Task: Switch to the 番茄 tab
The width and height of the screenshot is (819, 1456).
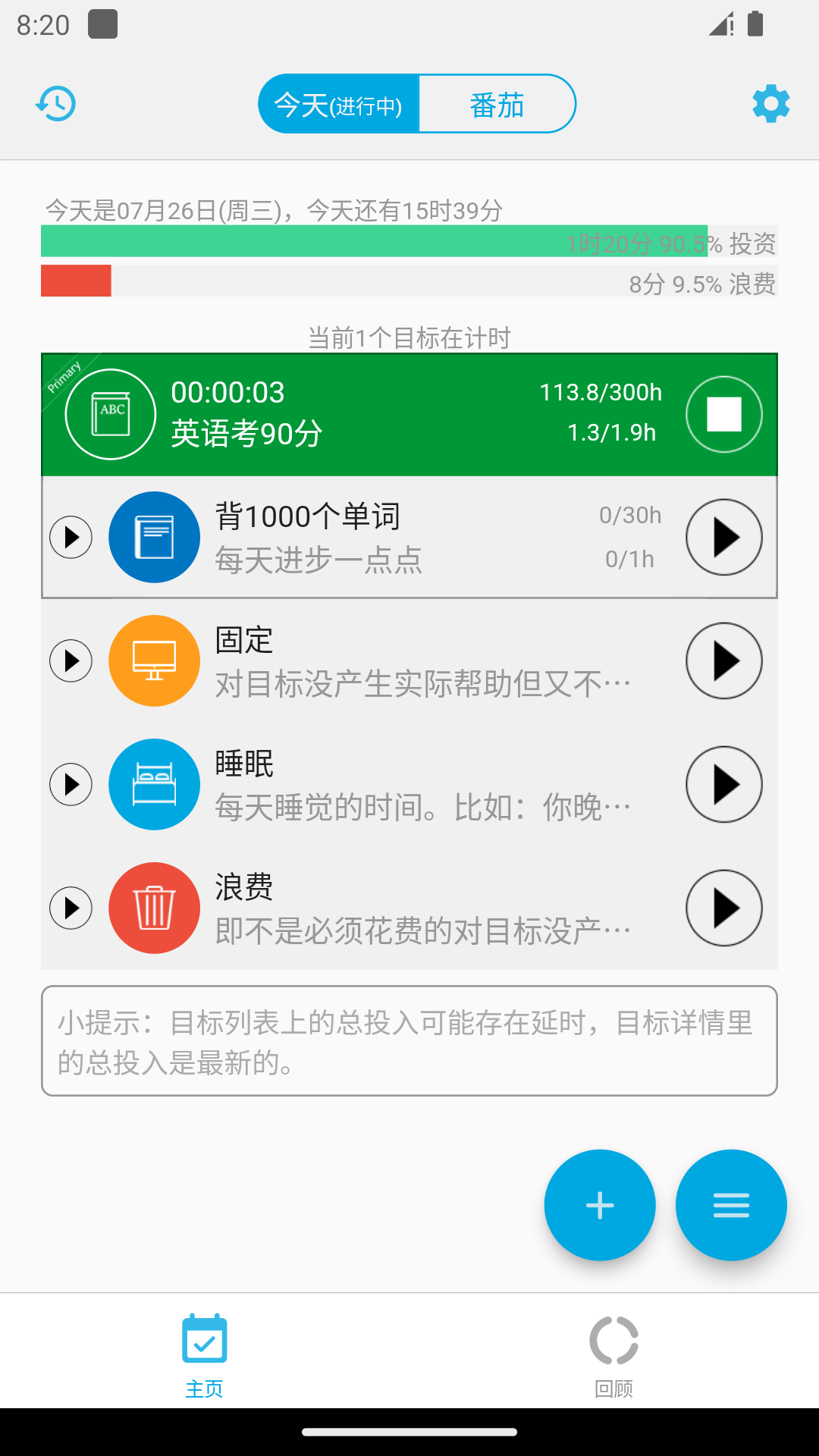Action: tap(497, 104)
